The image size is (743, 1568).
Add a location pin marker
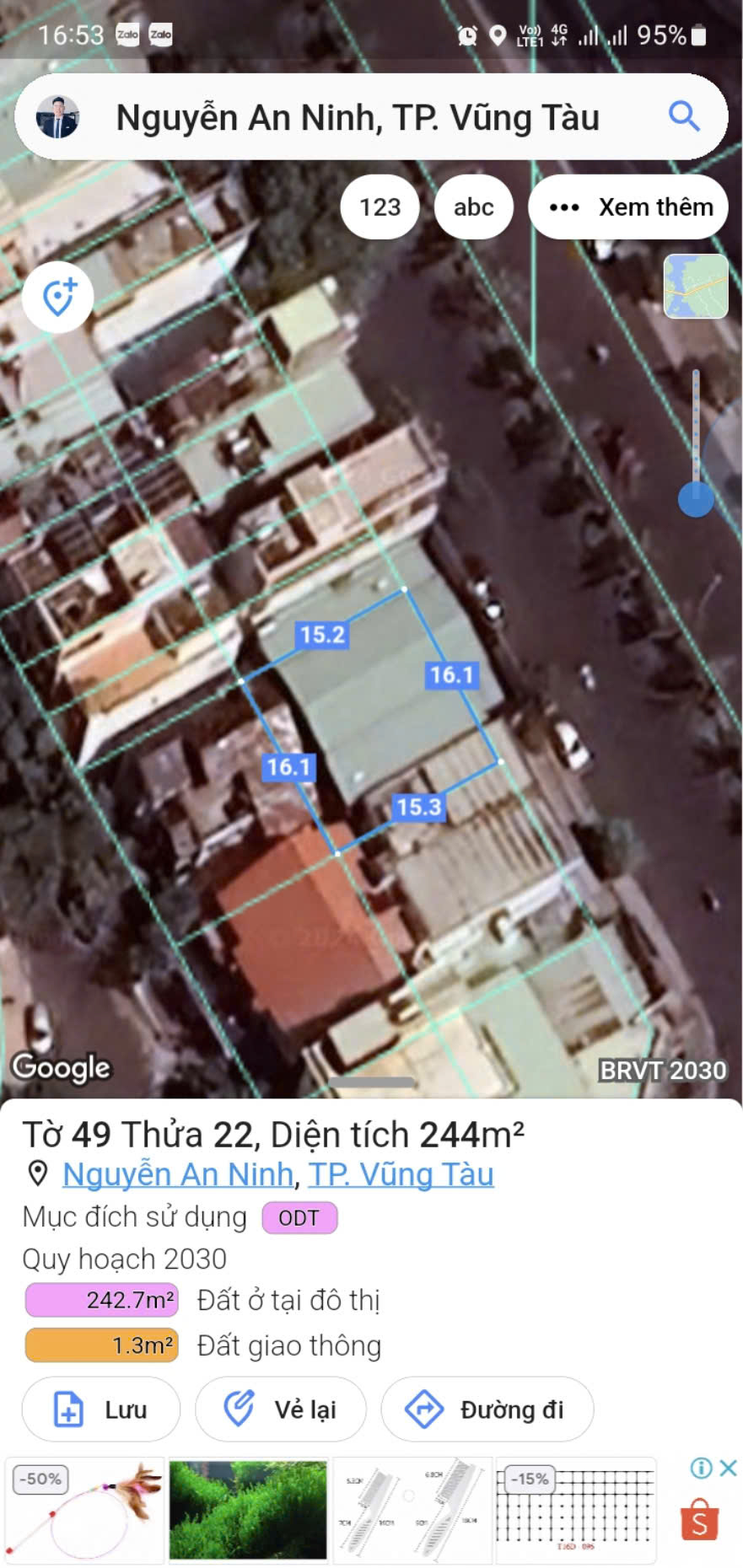(58, 298)
